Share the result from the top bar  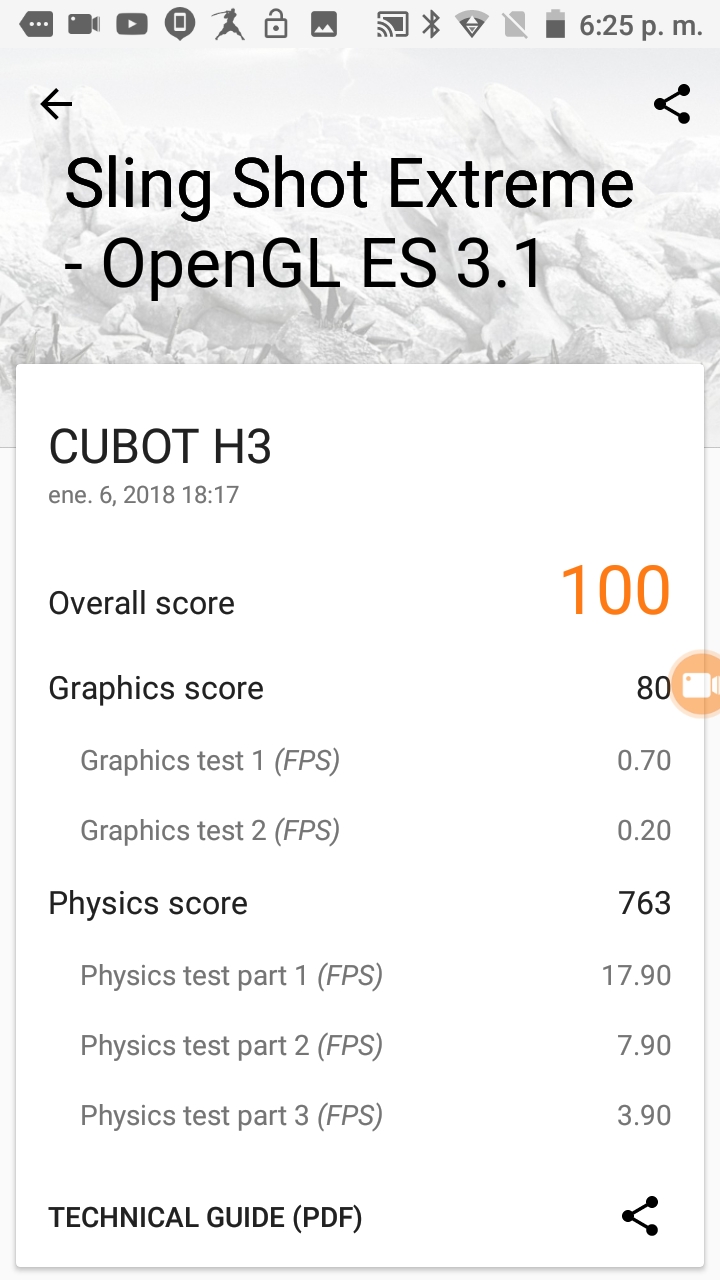click(x=671, y=104)
